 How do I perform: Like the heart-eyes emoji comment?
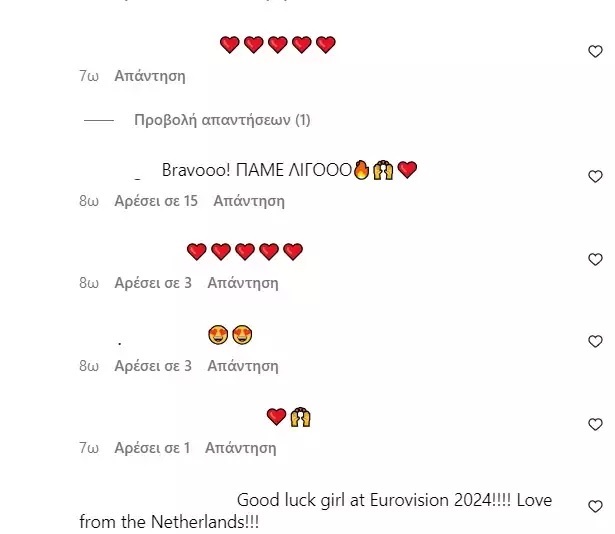[596, 342]
